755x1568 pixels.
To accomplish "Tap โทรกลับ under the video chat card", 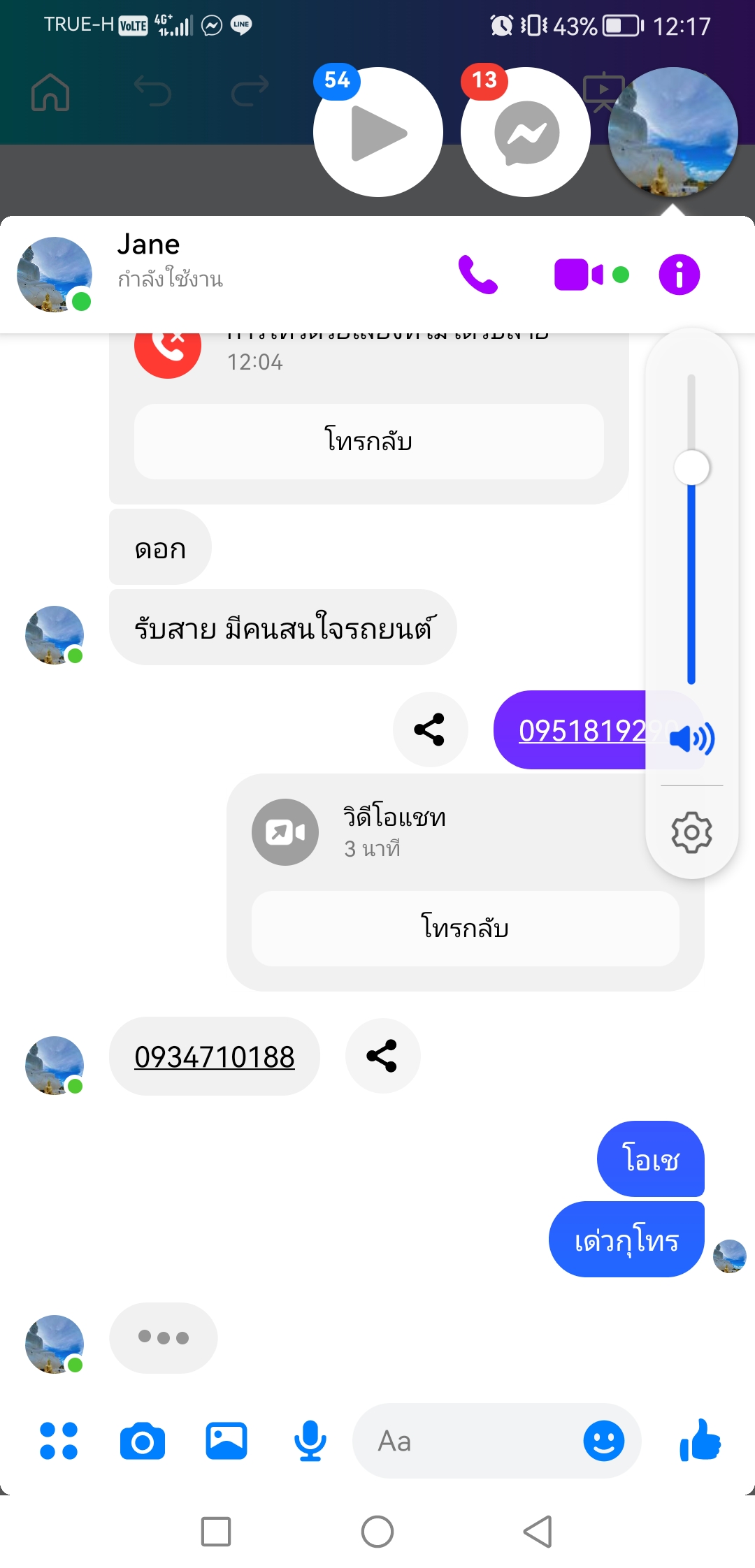I will [465, 929].
